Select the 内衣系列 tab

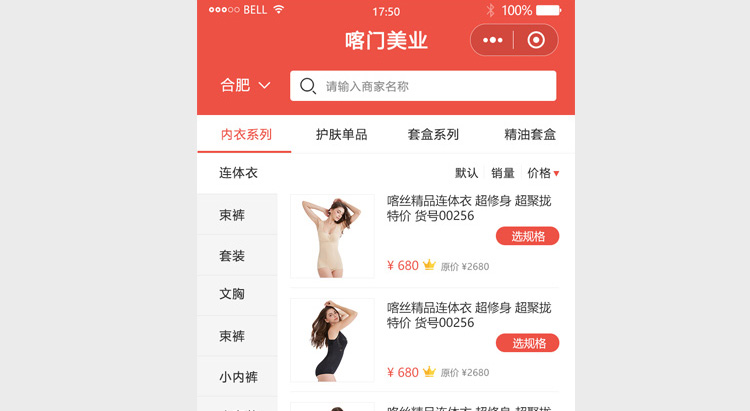[246, 134]
